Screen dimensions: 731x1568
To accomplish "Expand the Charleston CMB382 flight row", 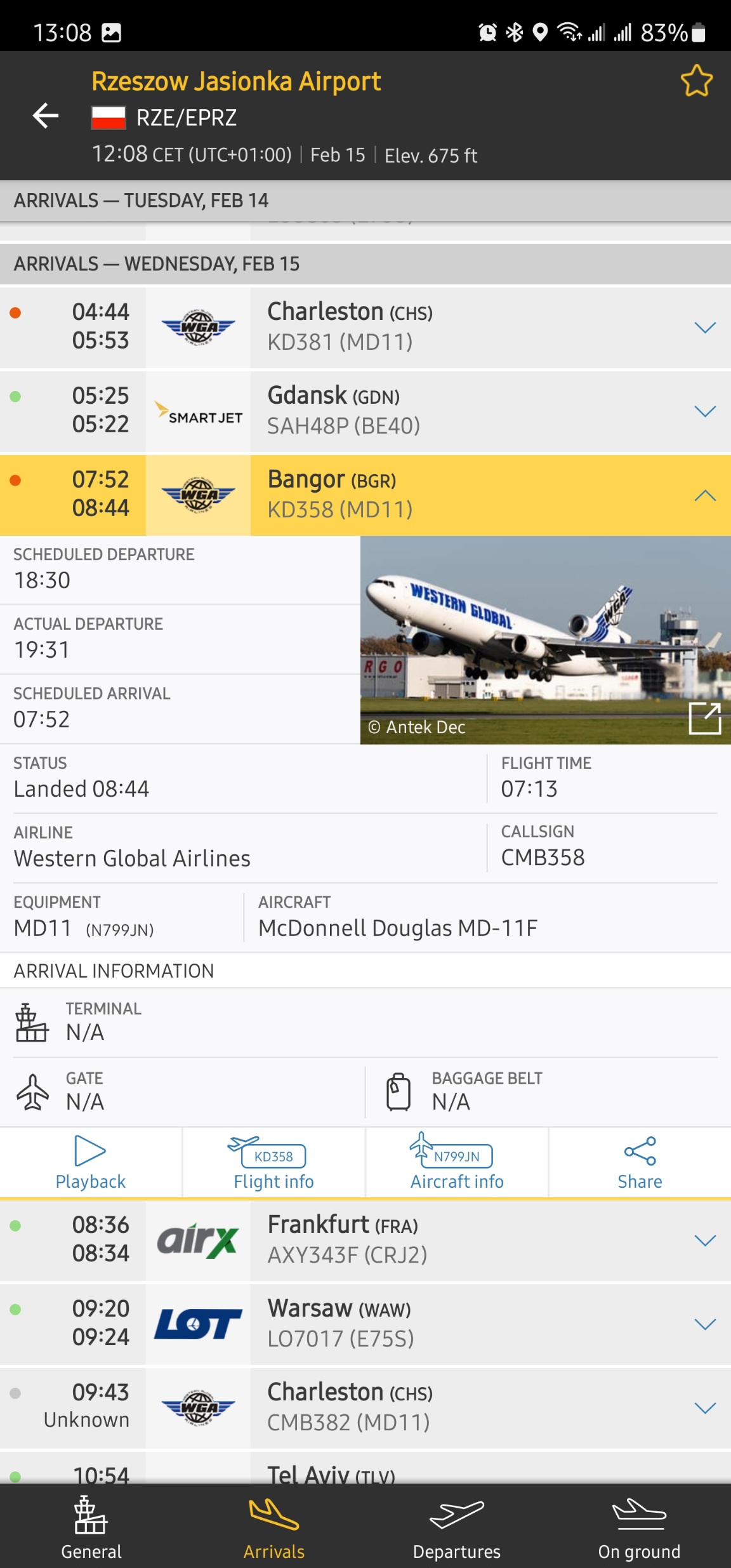I will (704, 1408).
